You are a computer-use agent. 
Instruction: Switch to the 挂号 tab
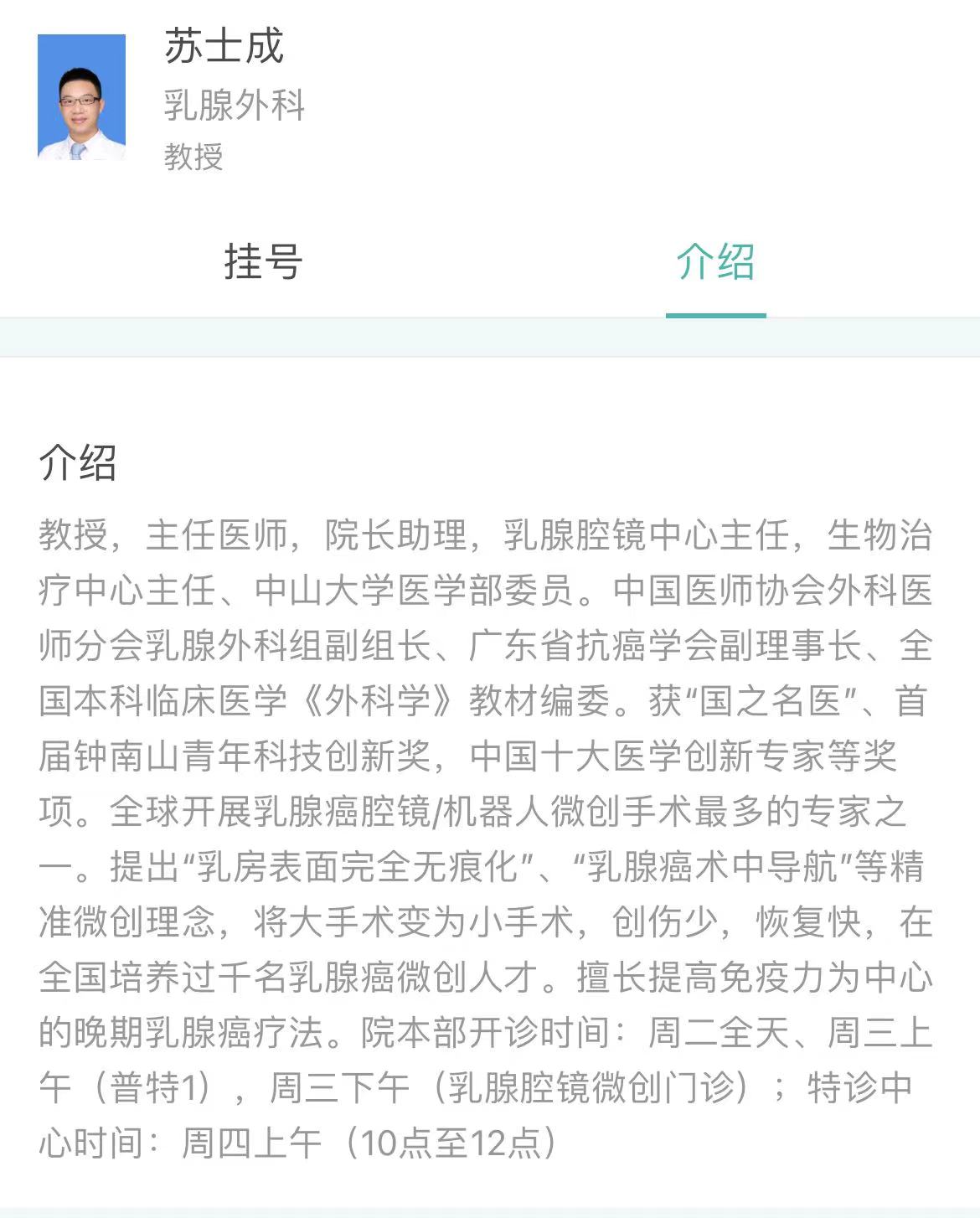263,262
